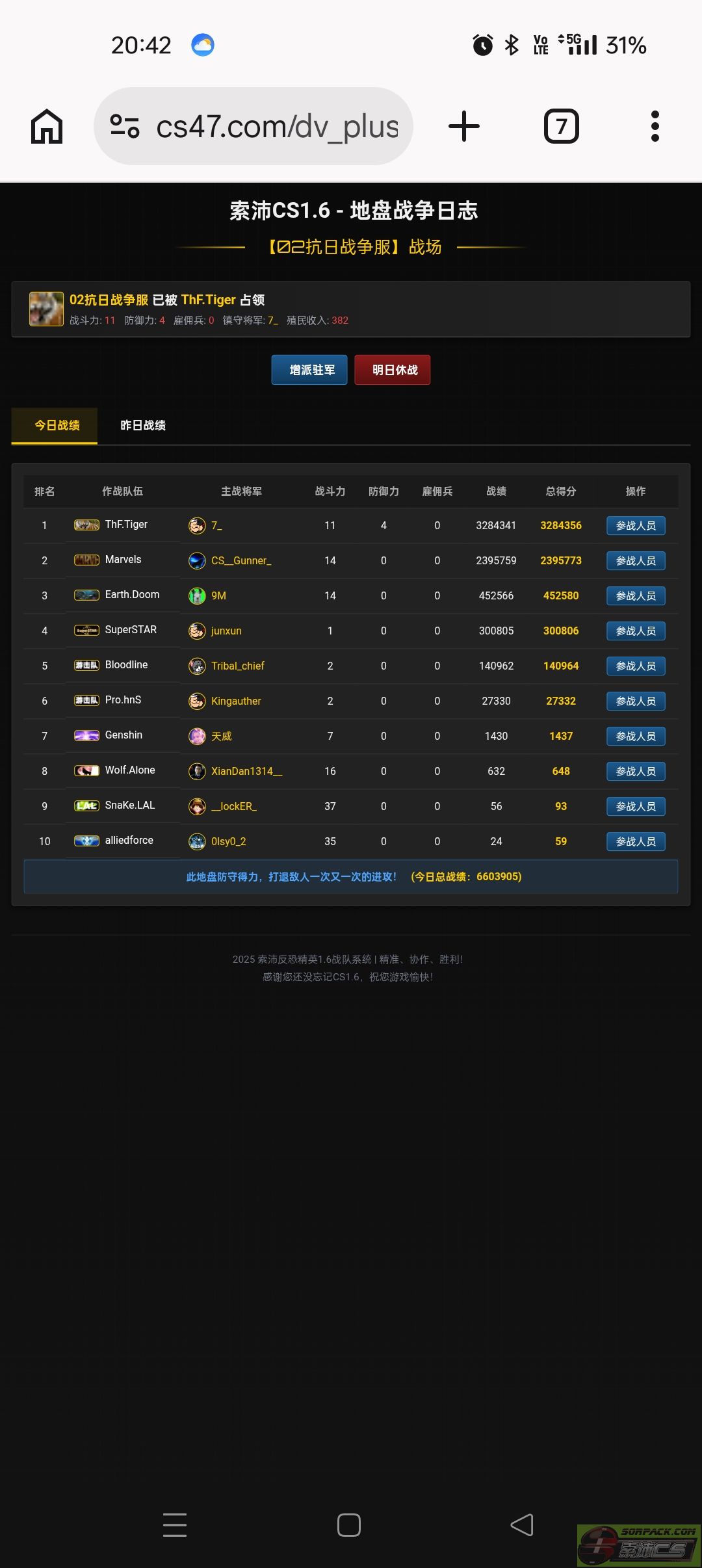
Task: Open the tab switcher showing 7 tabs
Action: (x=561, y=126)
